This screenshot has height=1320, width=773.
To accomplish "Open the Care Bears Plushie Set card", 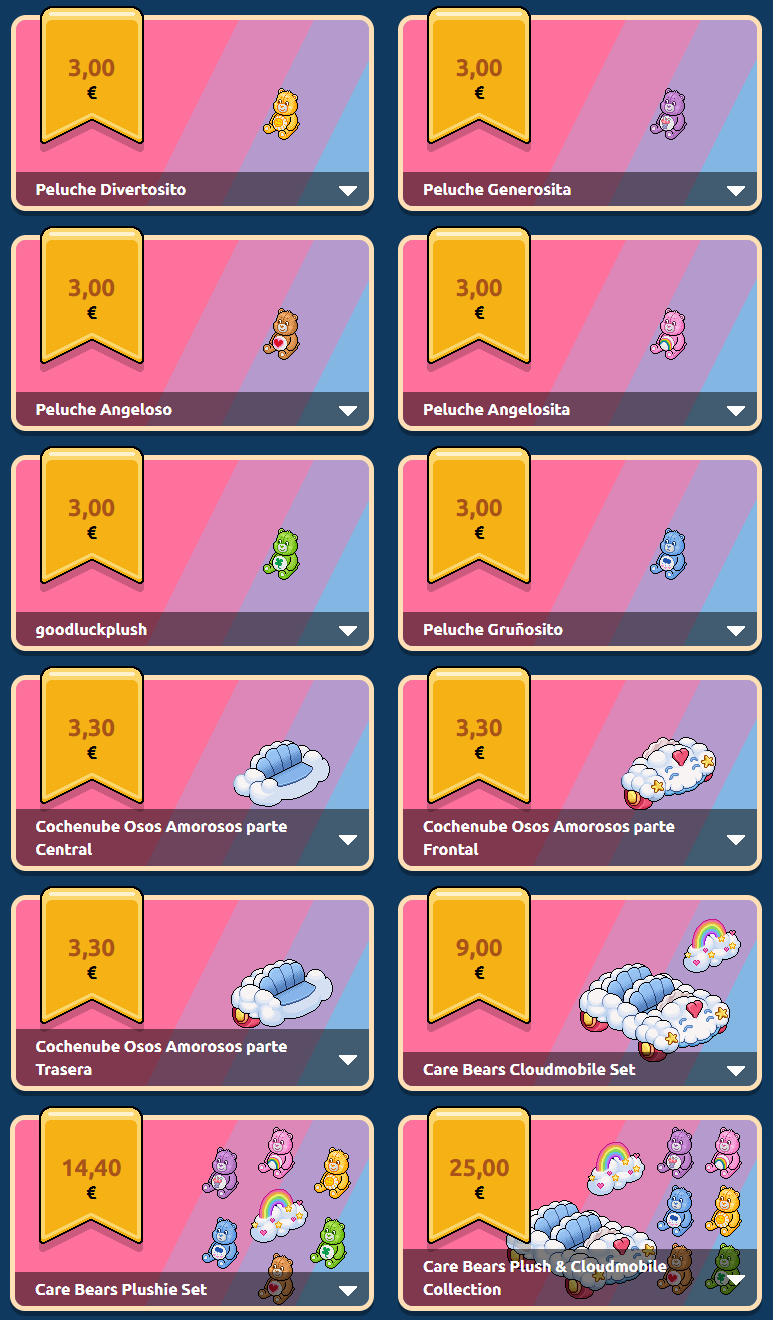I will tap(192, 1210).
